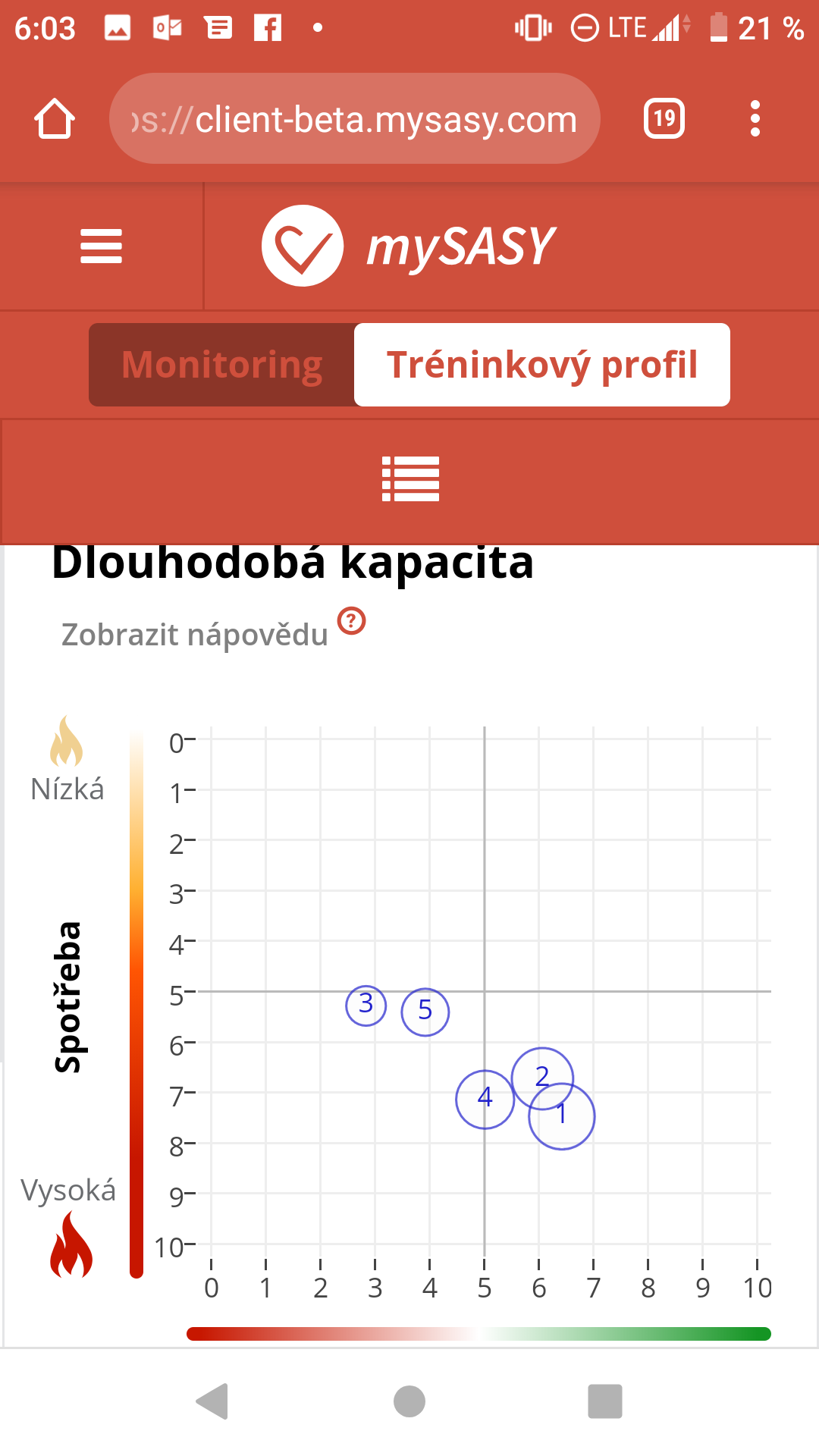Switch to the Monitoring tab
This screenshot has height=1456, width=819.
pyautogui.click(x=221, y=365)
